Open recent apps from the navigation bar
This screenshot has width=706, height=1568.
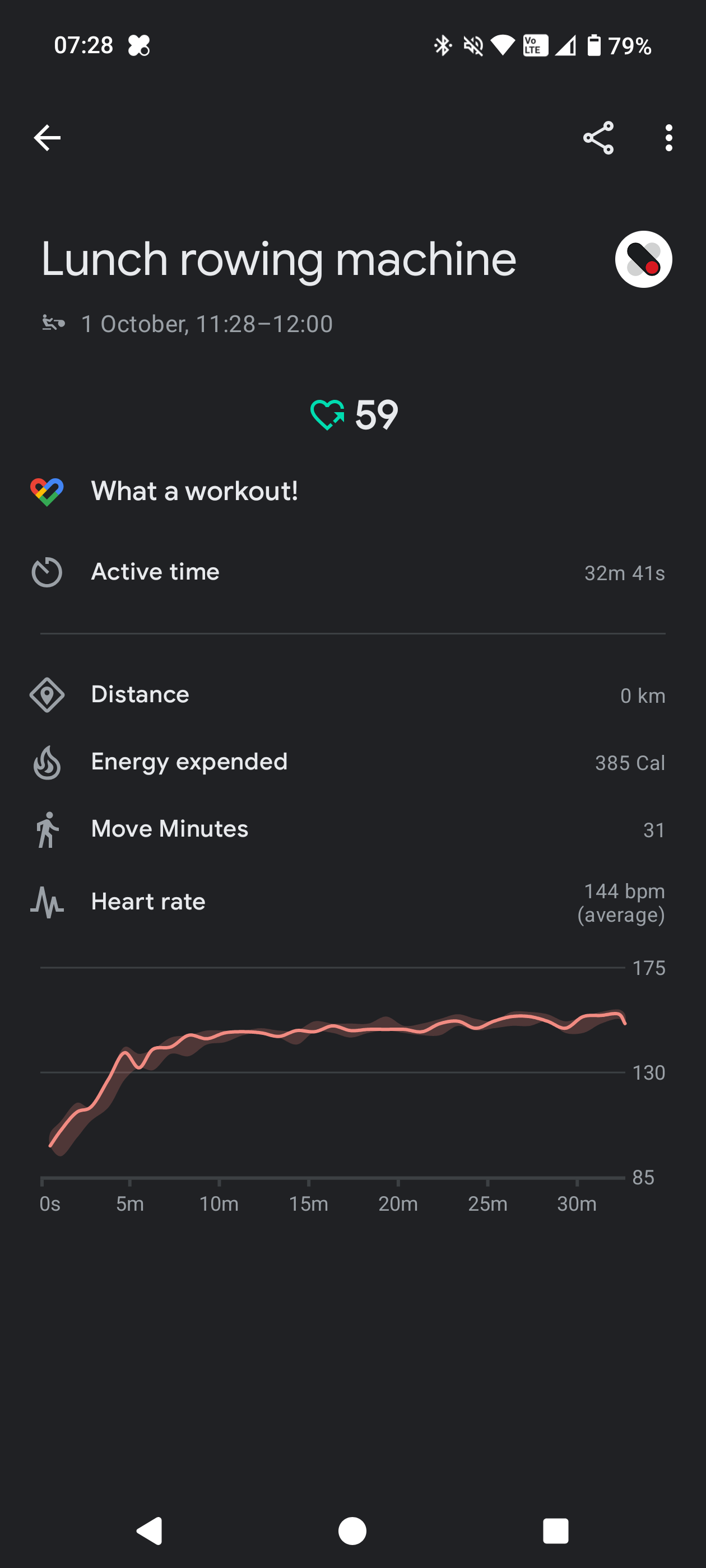555,1530
